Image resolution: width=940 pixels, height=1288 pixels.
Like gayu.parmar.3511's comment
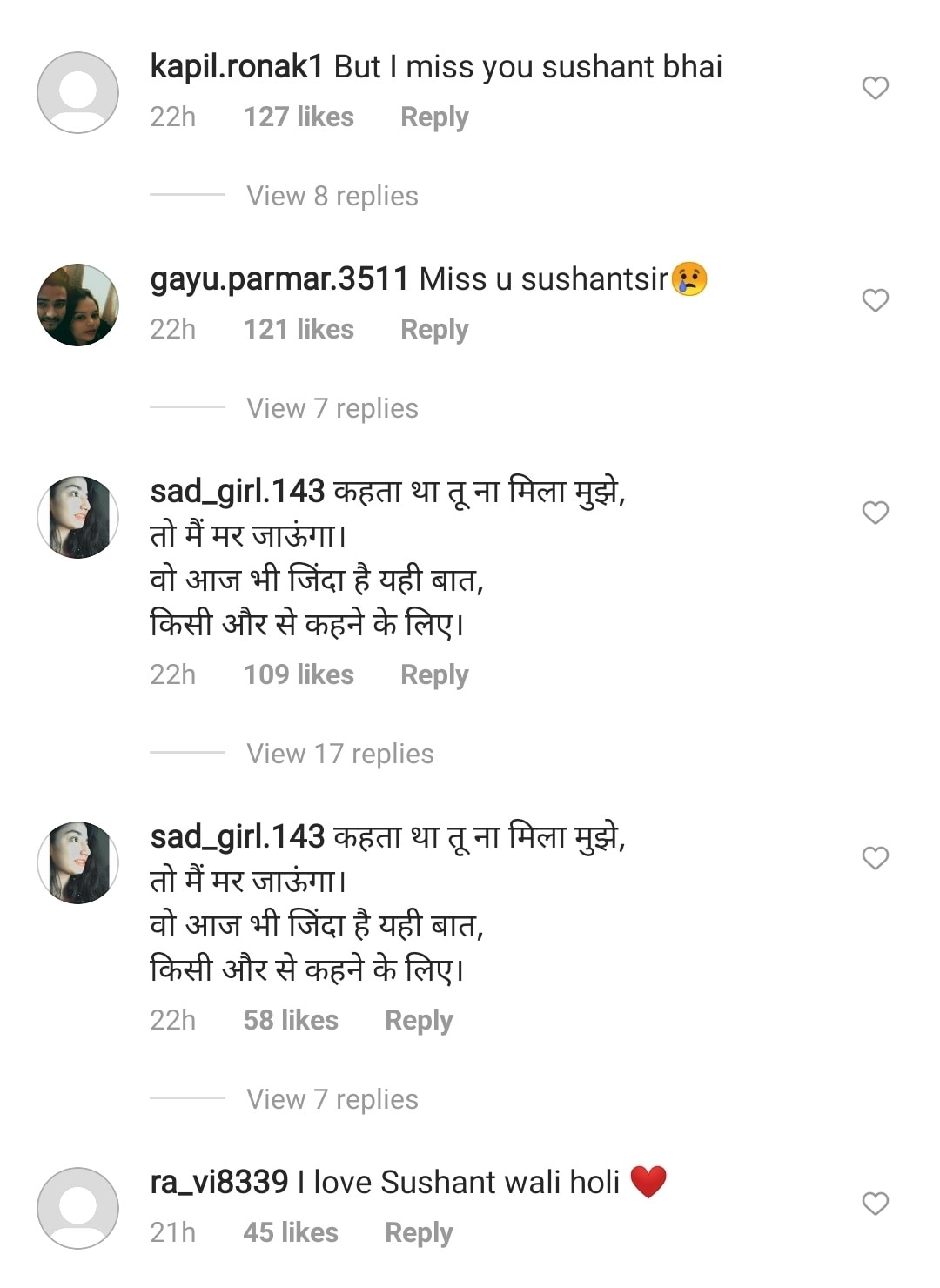coord(875,300)
